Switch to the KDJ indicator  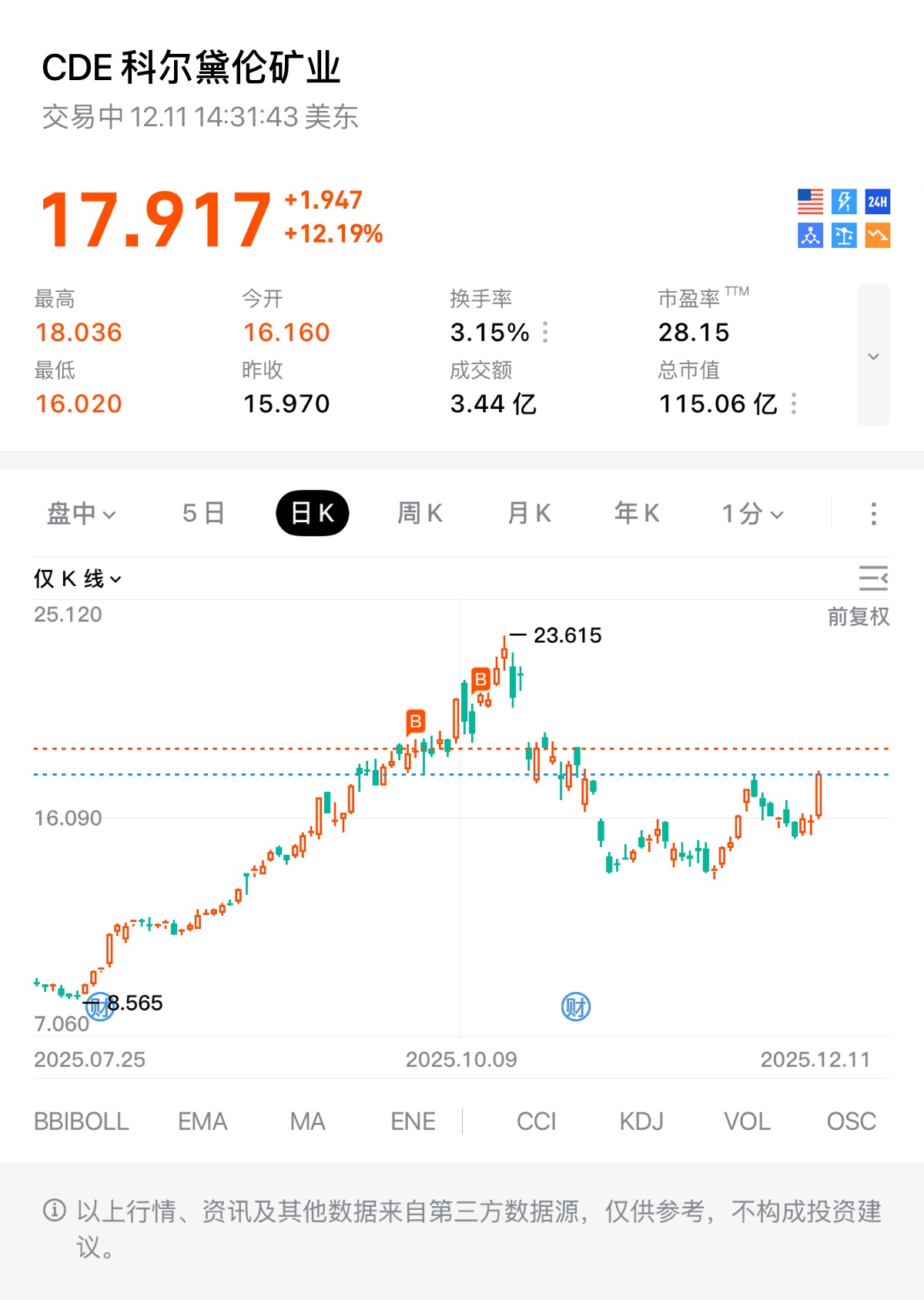point(641,1121)
